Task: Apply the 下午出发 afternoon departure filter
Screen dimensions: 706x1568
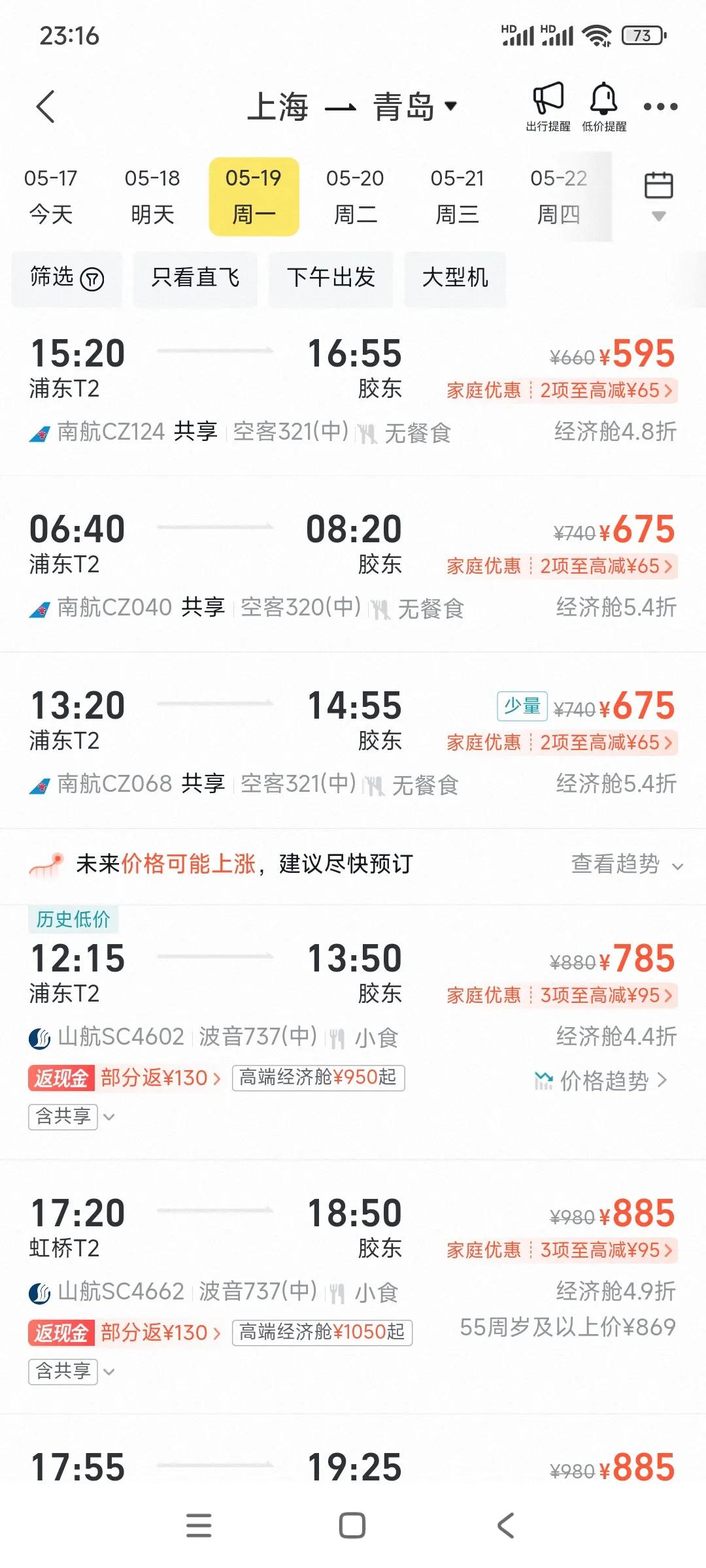Action: 331,278
